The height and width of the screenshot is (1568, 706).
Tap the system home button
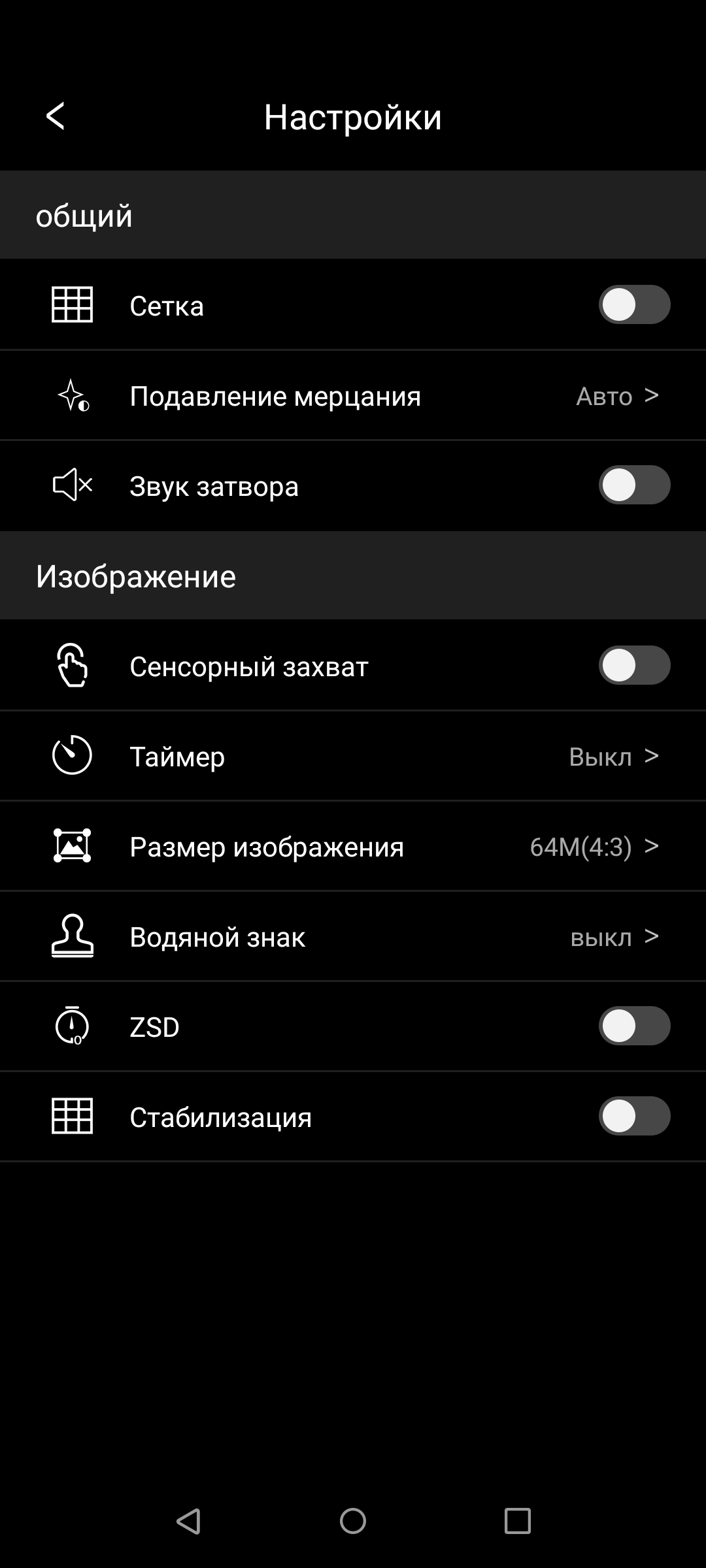(x=353, y=1521)
